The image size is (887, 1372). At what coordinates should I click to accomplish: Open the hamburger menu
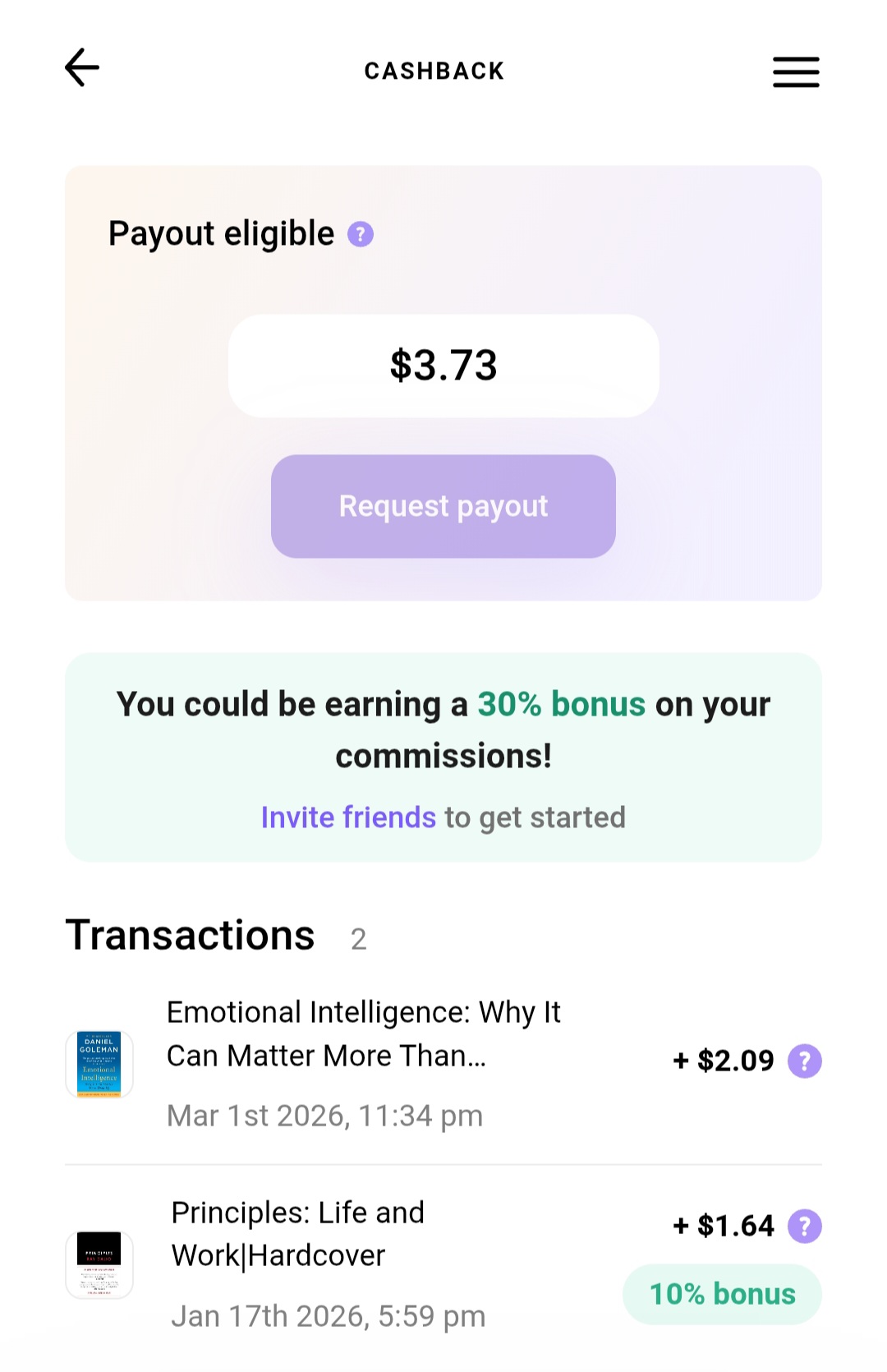click(795, 71)
